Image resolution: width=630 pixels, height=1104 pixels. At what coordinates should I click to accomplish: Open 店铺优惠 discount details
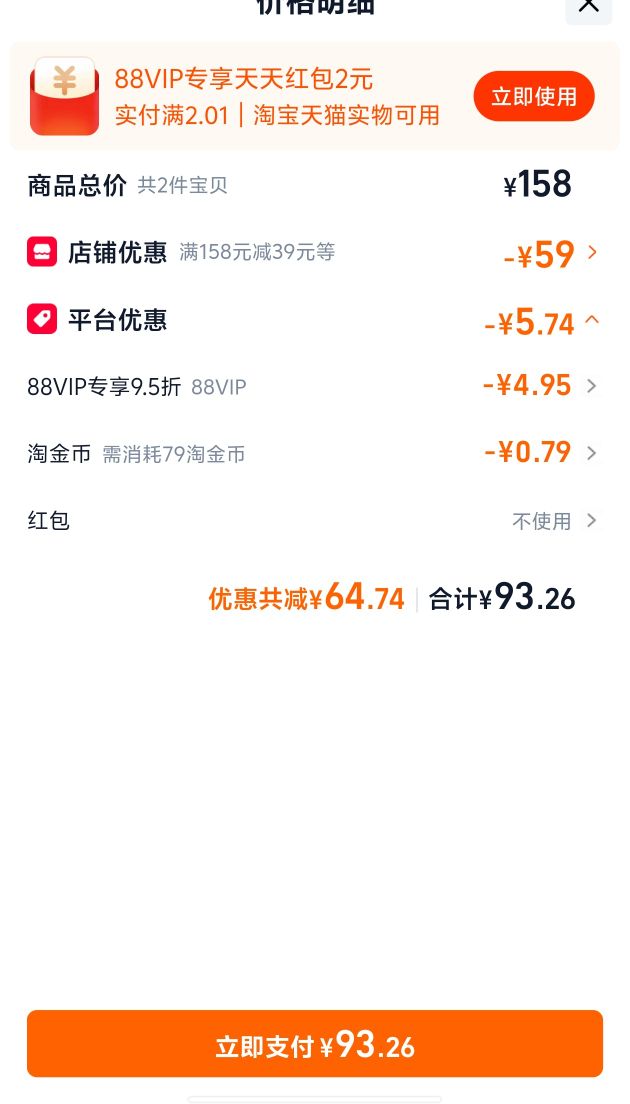[314, 252]
